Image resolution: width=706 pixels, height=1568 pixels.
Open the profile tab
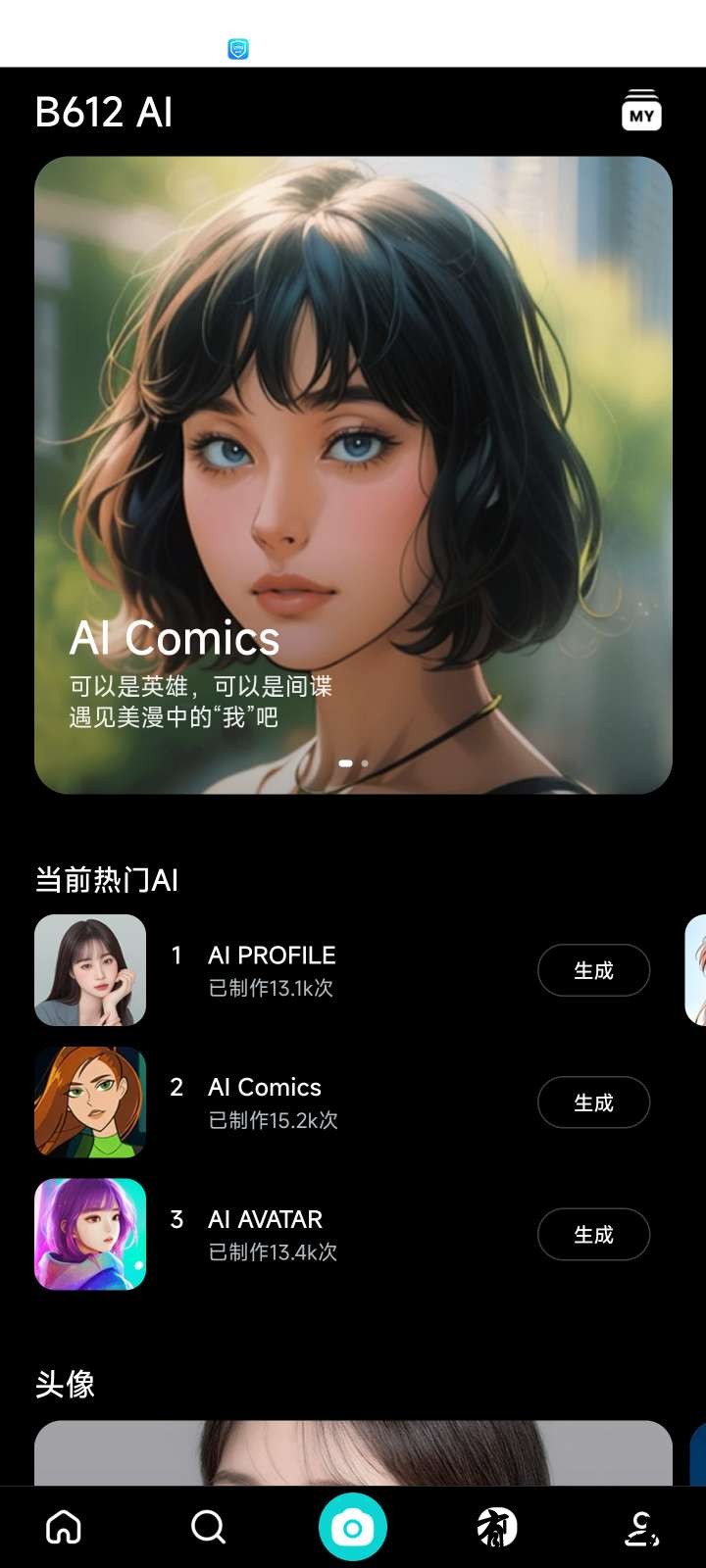[641, 1527]
